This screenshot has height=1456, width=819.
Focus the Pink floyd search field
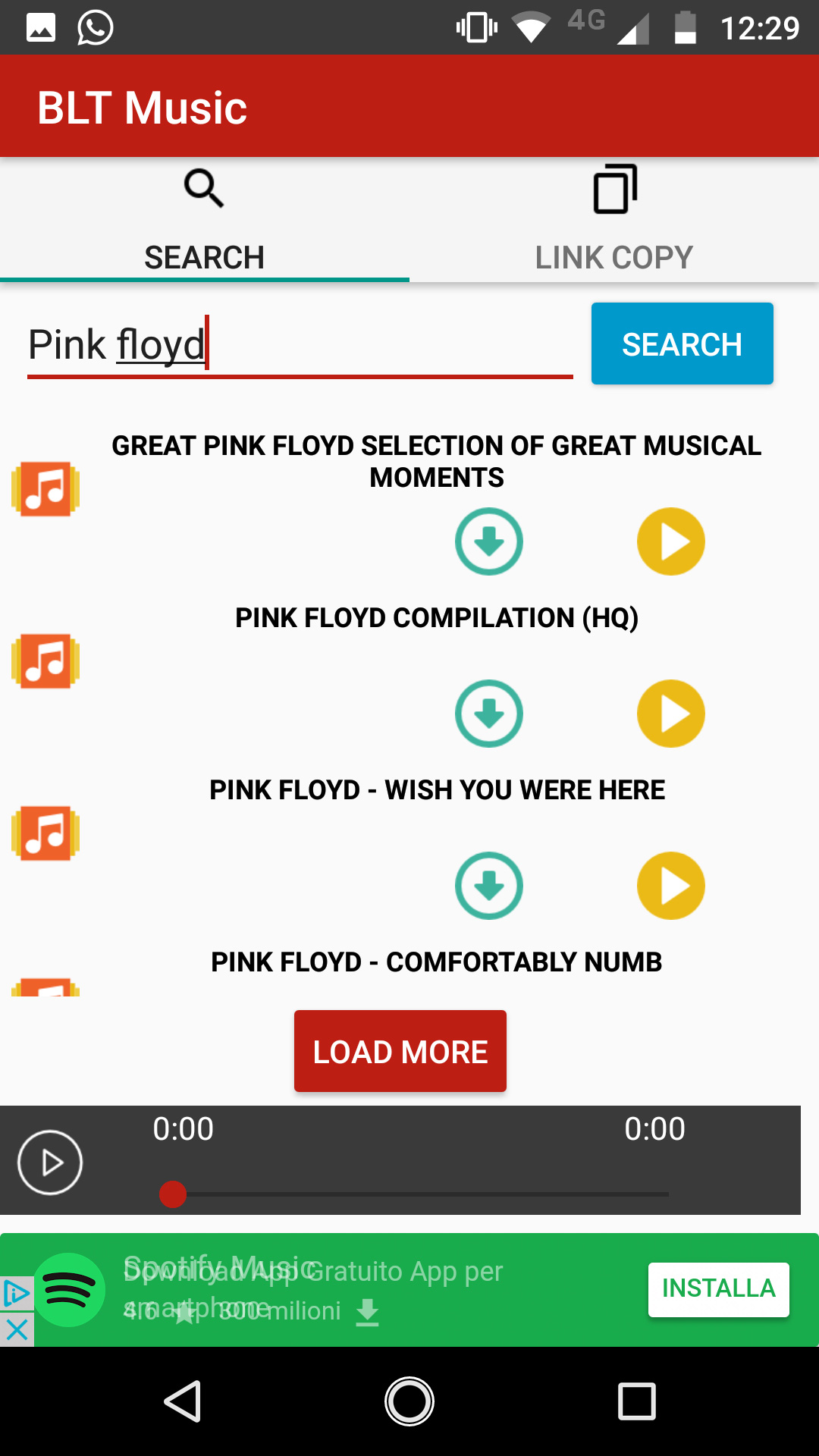click(300, 346)
